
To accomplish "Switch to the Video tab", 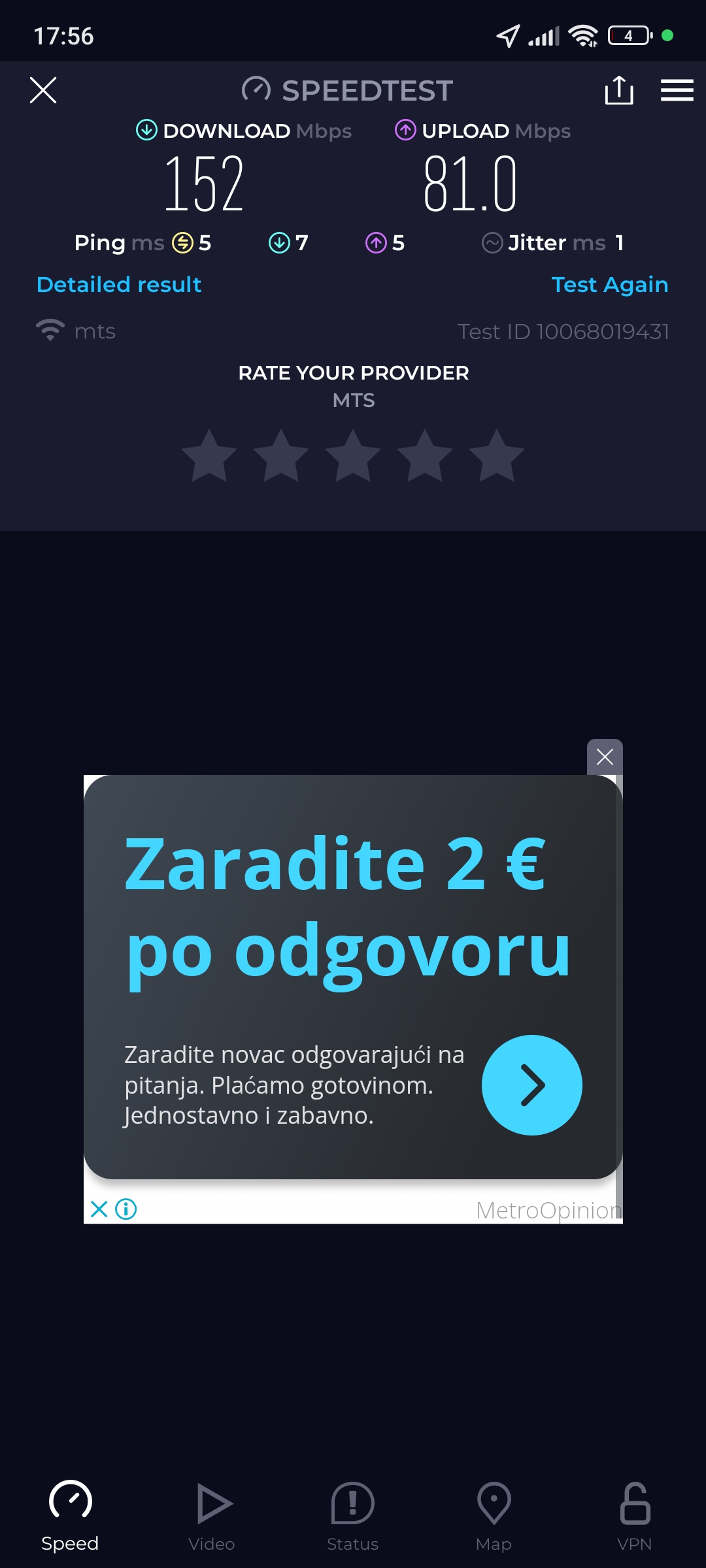I will pos(212,1516).
